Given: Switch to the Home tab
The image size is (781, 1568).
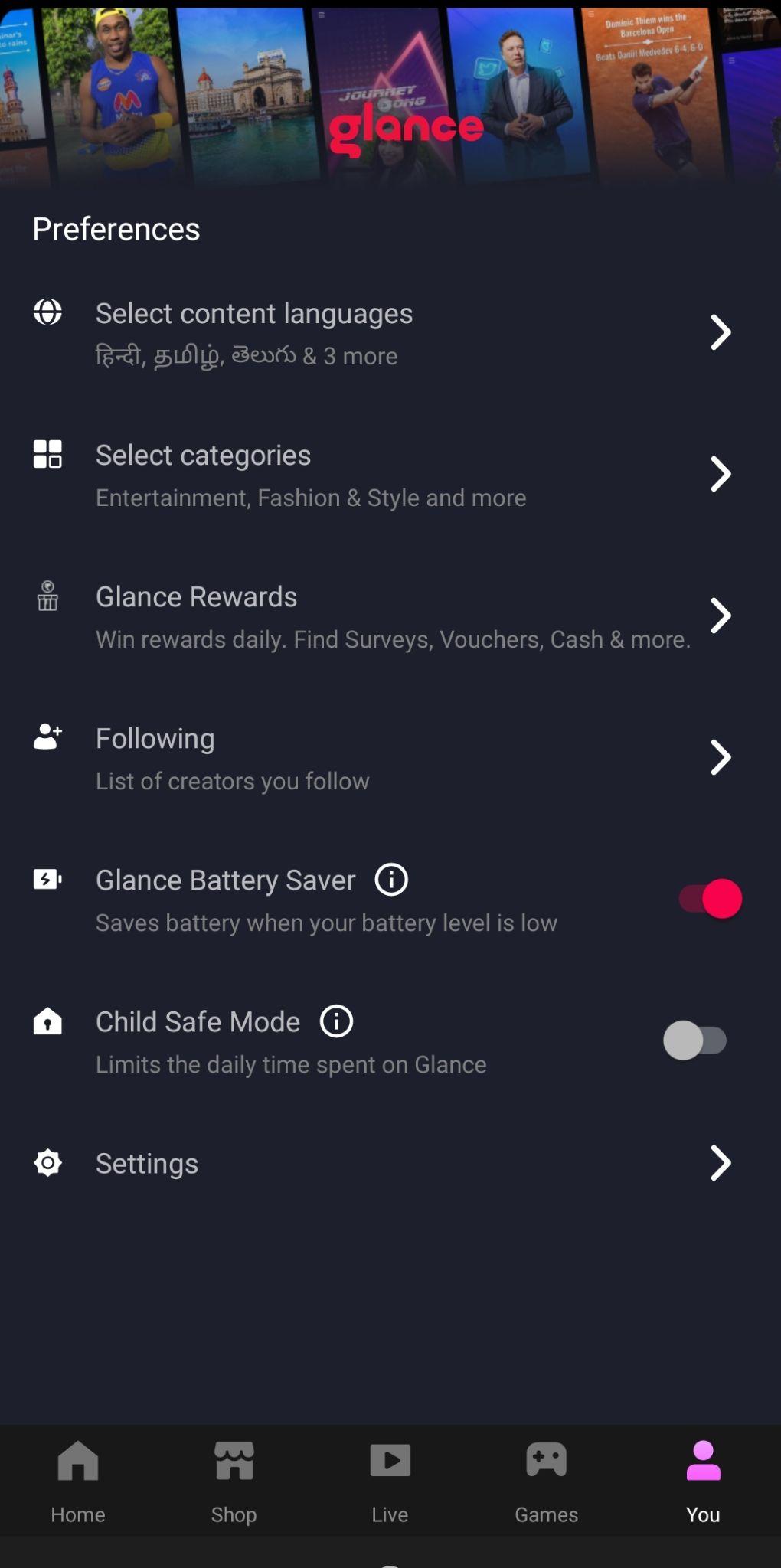Looking at the screenshot, I should click(x=78, y=1481).
